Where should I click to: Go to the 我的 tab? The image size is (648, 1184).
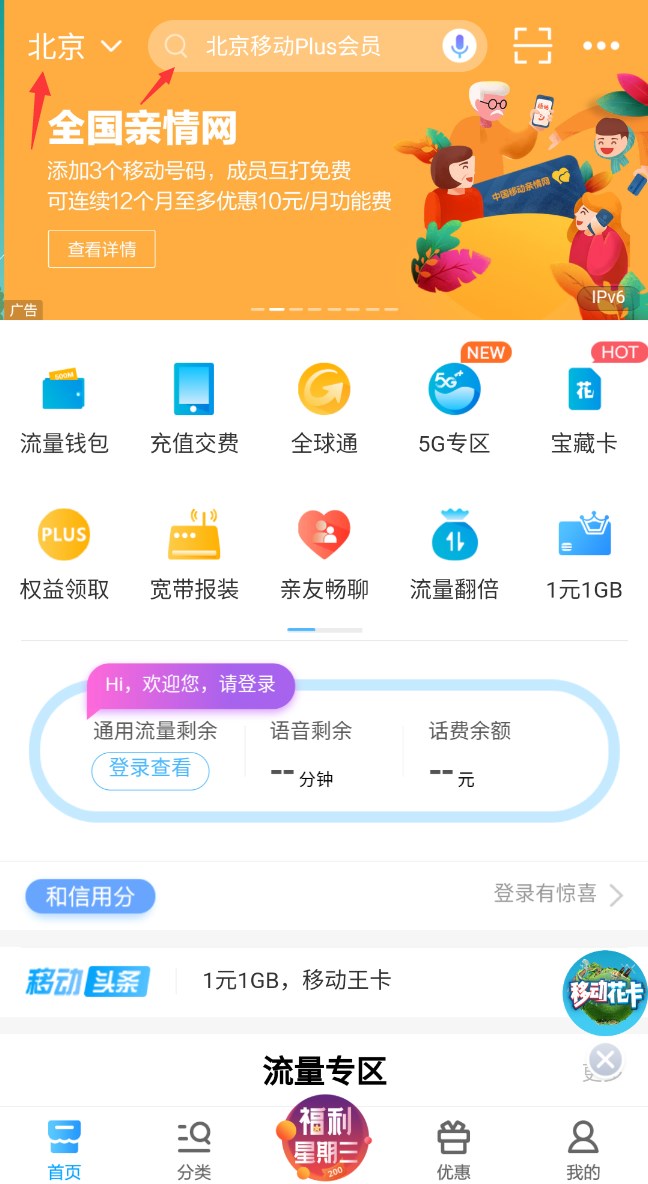click(583, 1148)
